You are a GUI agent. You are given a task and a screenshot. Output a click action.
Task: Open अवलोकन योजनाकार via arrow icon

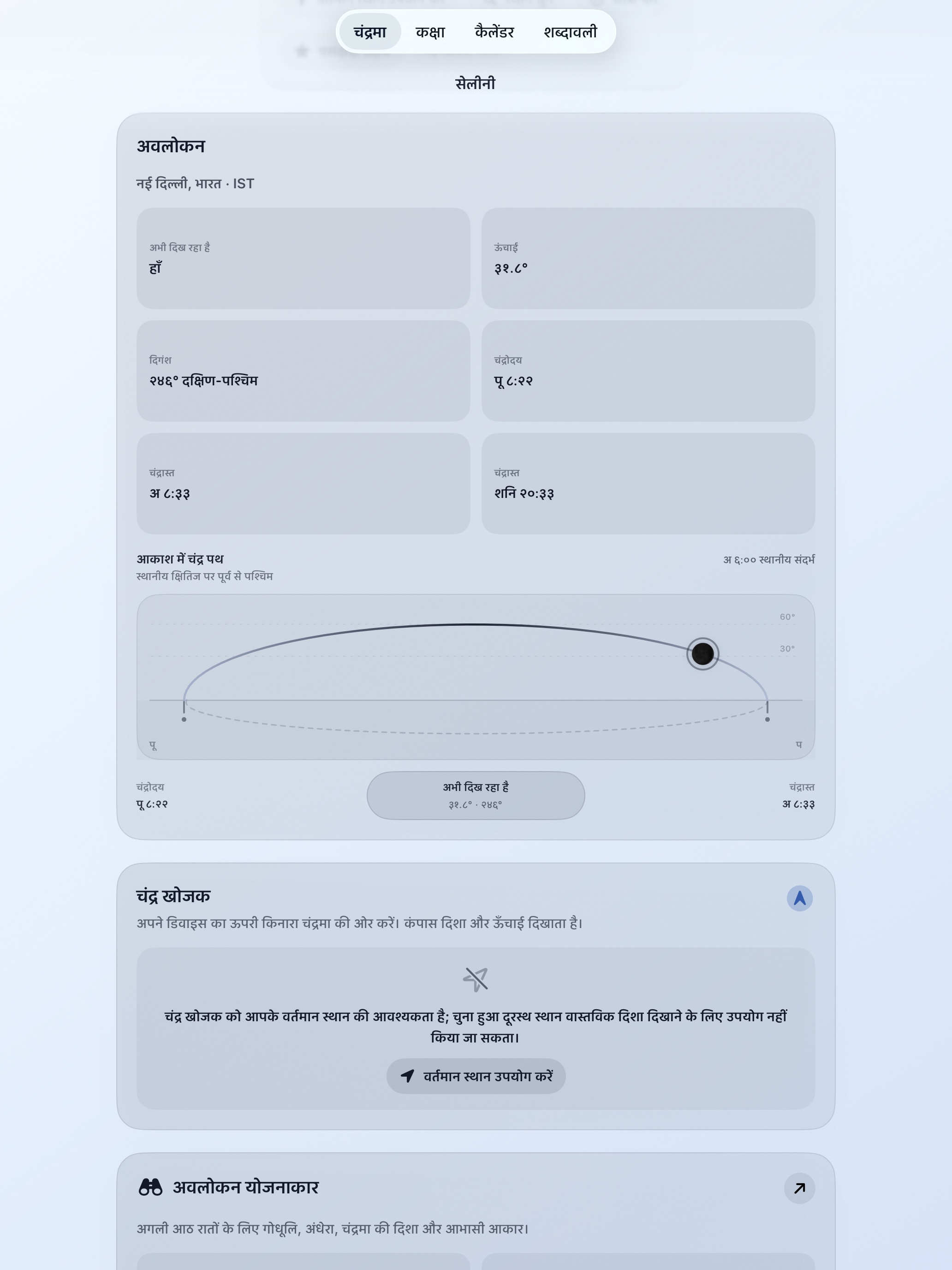coord(799,1188)
